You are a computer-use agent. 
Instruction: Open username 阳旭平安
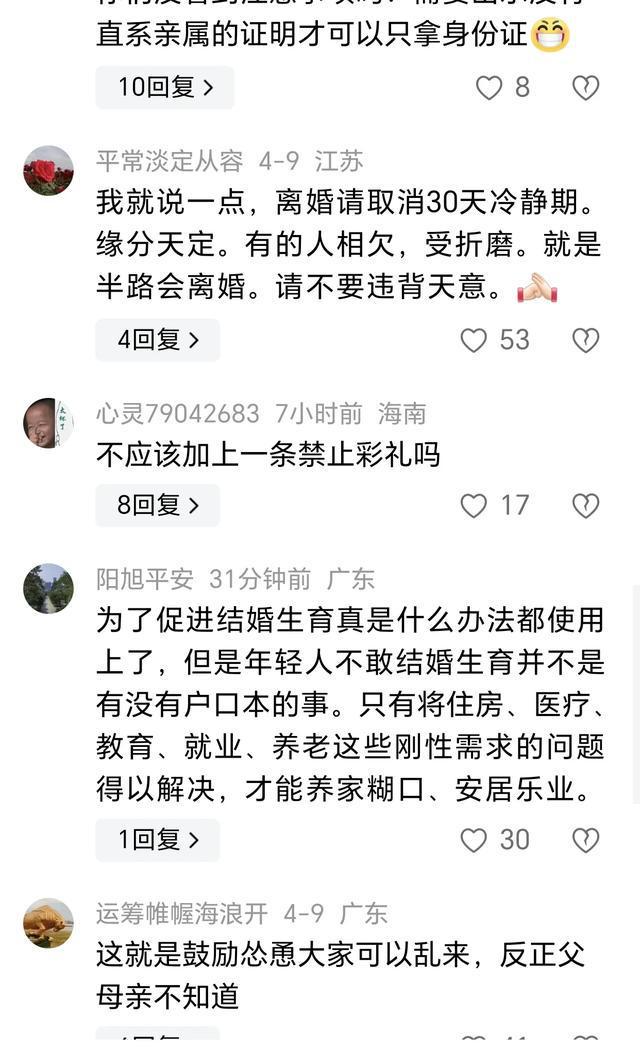pos(144,579)
